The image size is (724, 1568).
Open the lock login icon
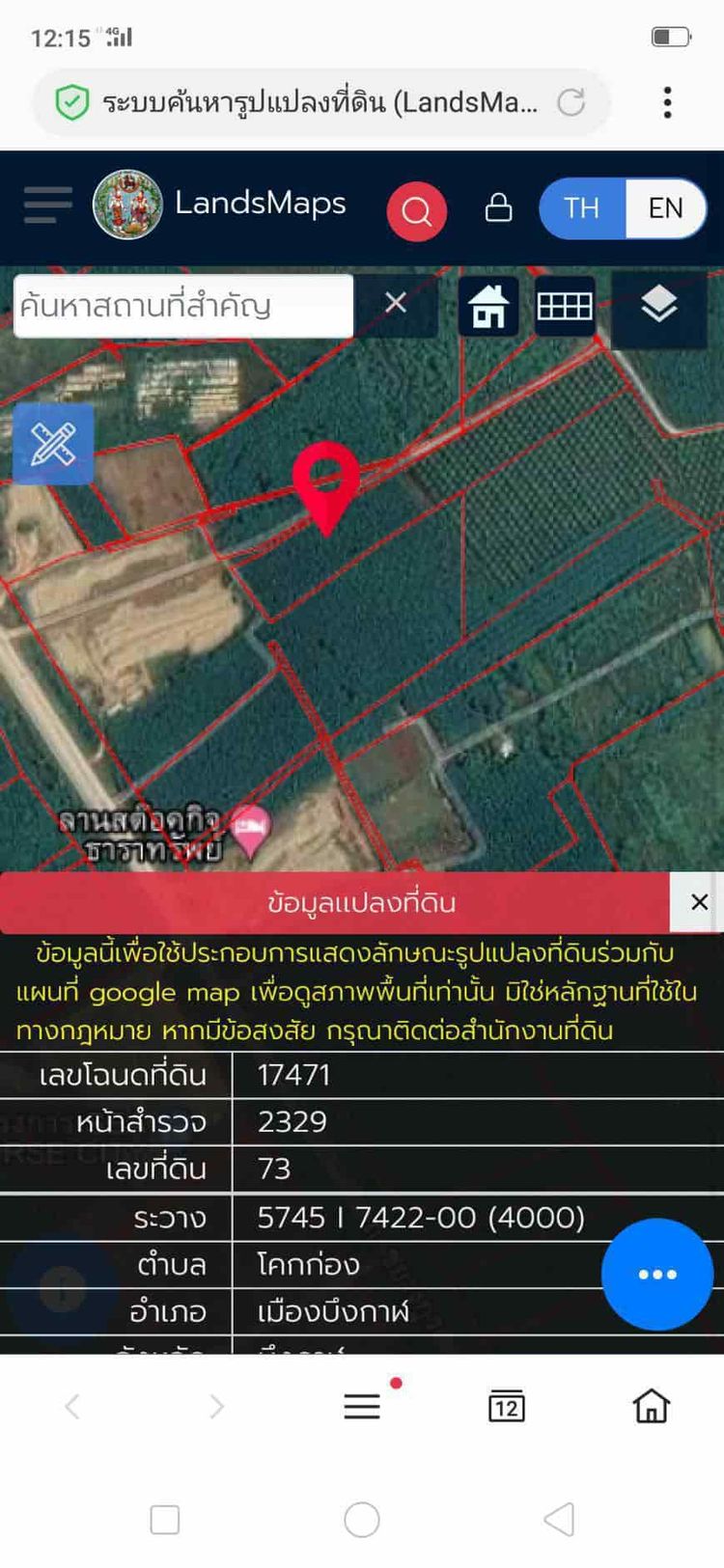point(498,207)
